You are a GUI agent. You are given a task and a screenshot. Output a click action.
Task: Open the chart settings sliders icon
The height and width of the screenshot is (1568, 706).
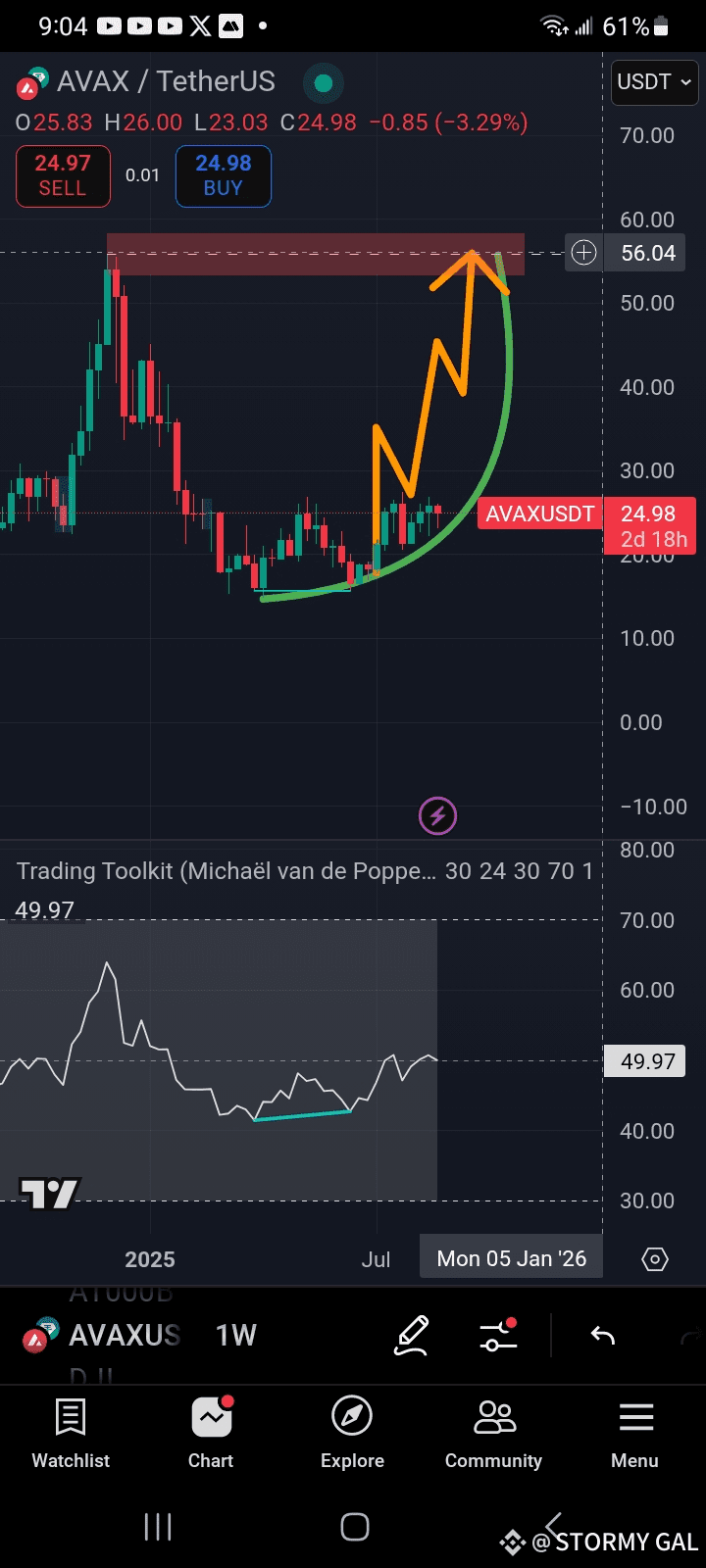tap(498, 1336)
